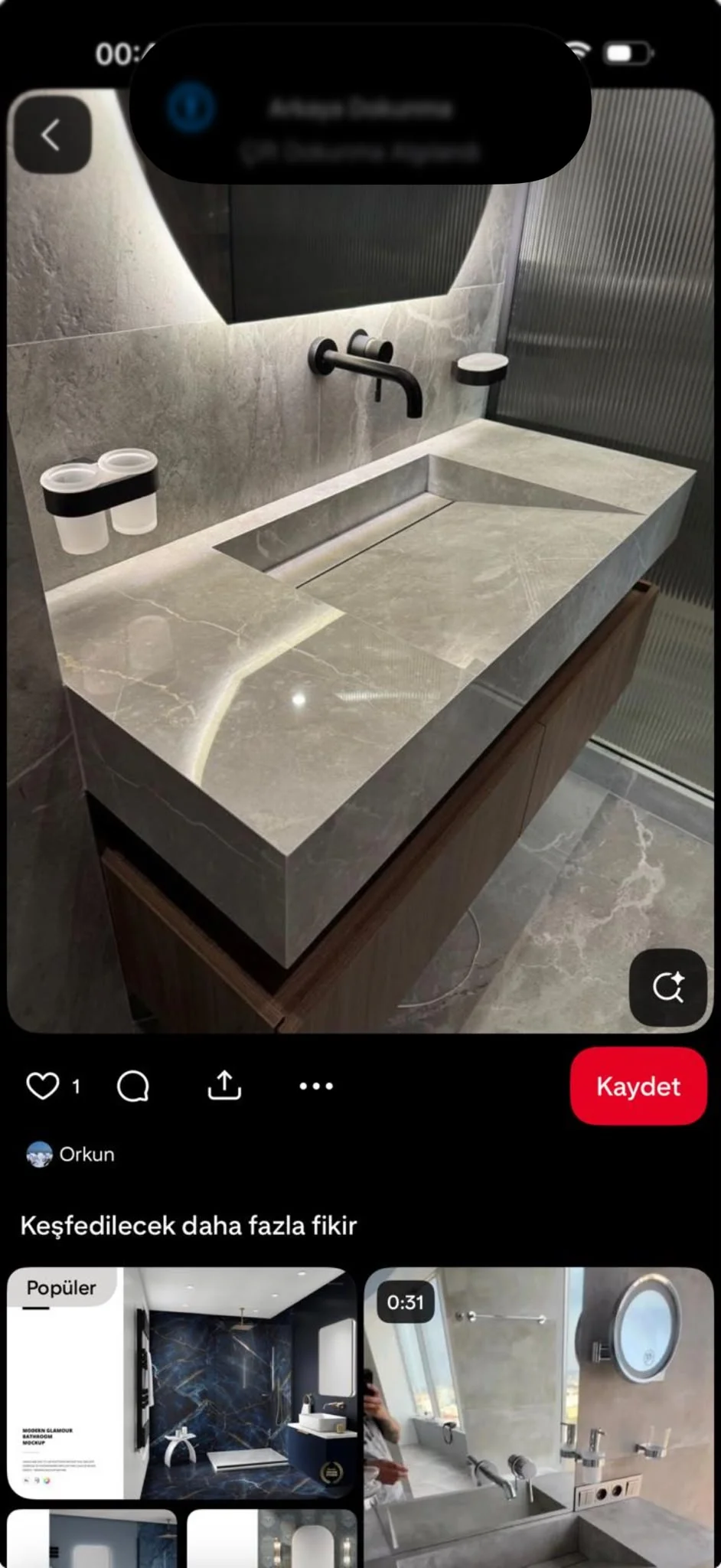Viewport: 721px width, 1568px height.
Task: Like this pin with the heart icon
Action: 43,1086
